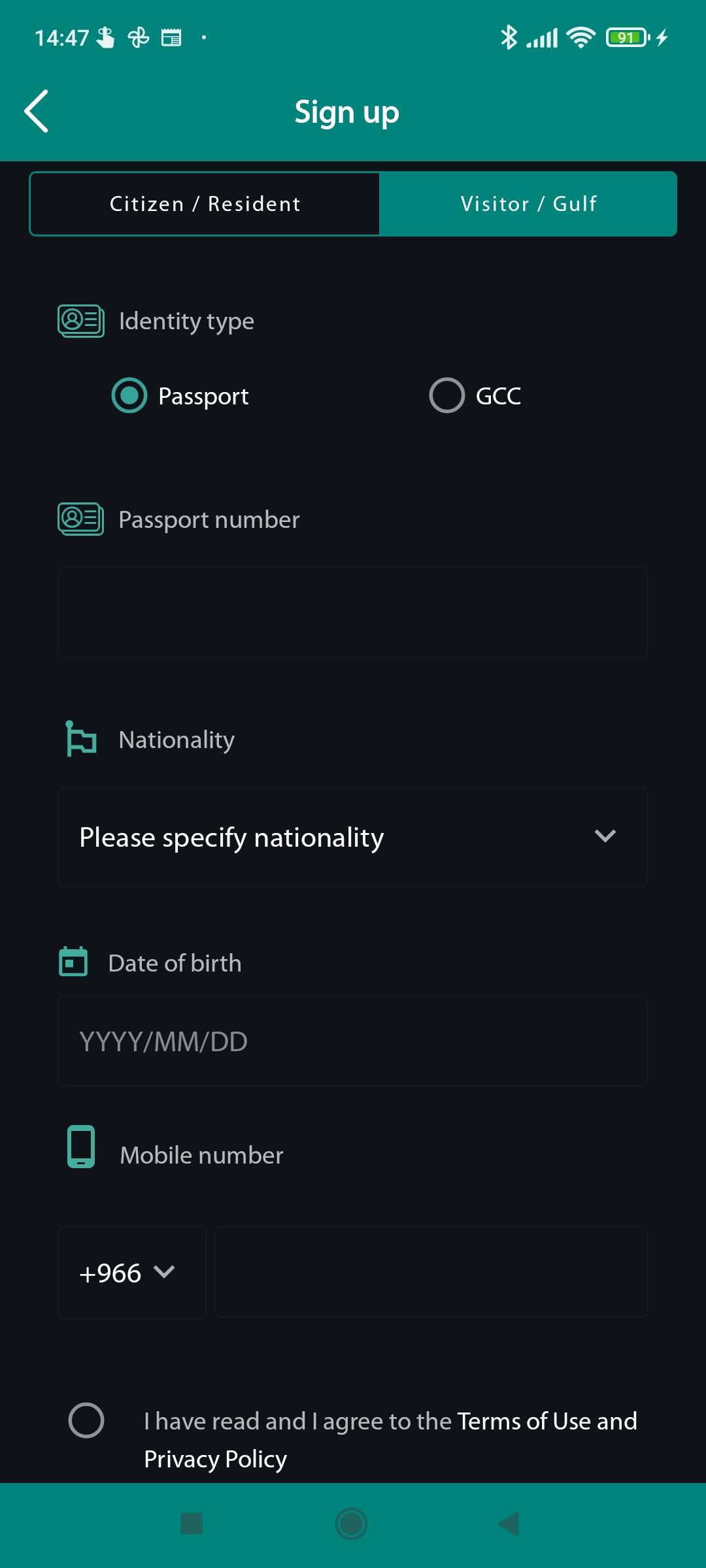706x1568 pixels.
Task: Tap the system home button
Action: (x=352, y=1524)
